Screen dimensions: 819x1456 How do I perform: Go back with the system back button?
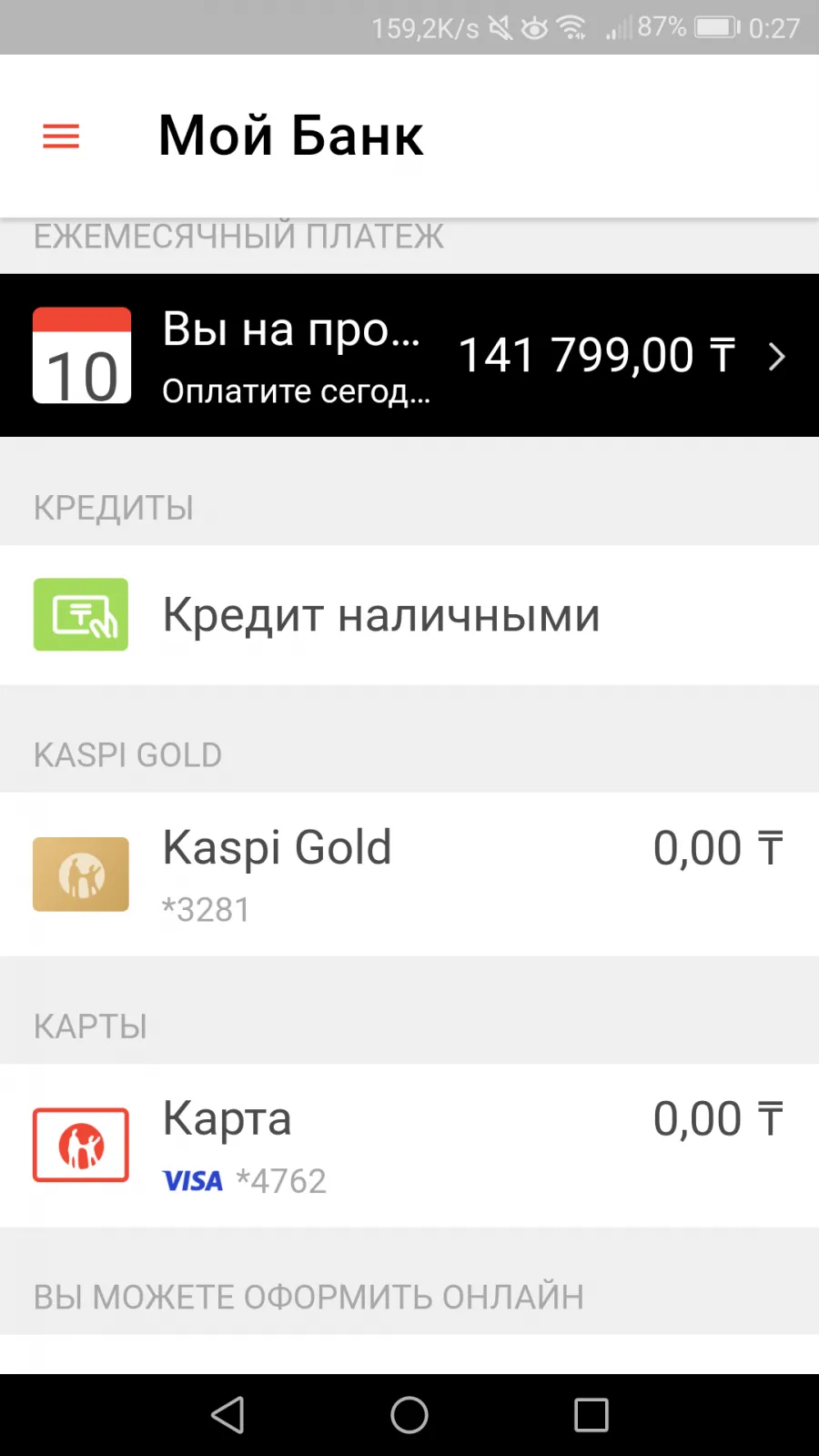click(x=227, y=1415)
